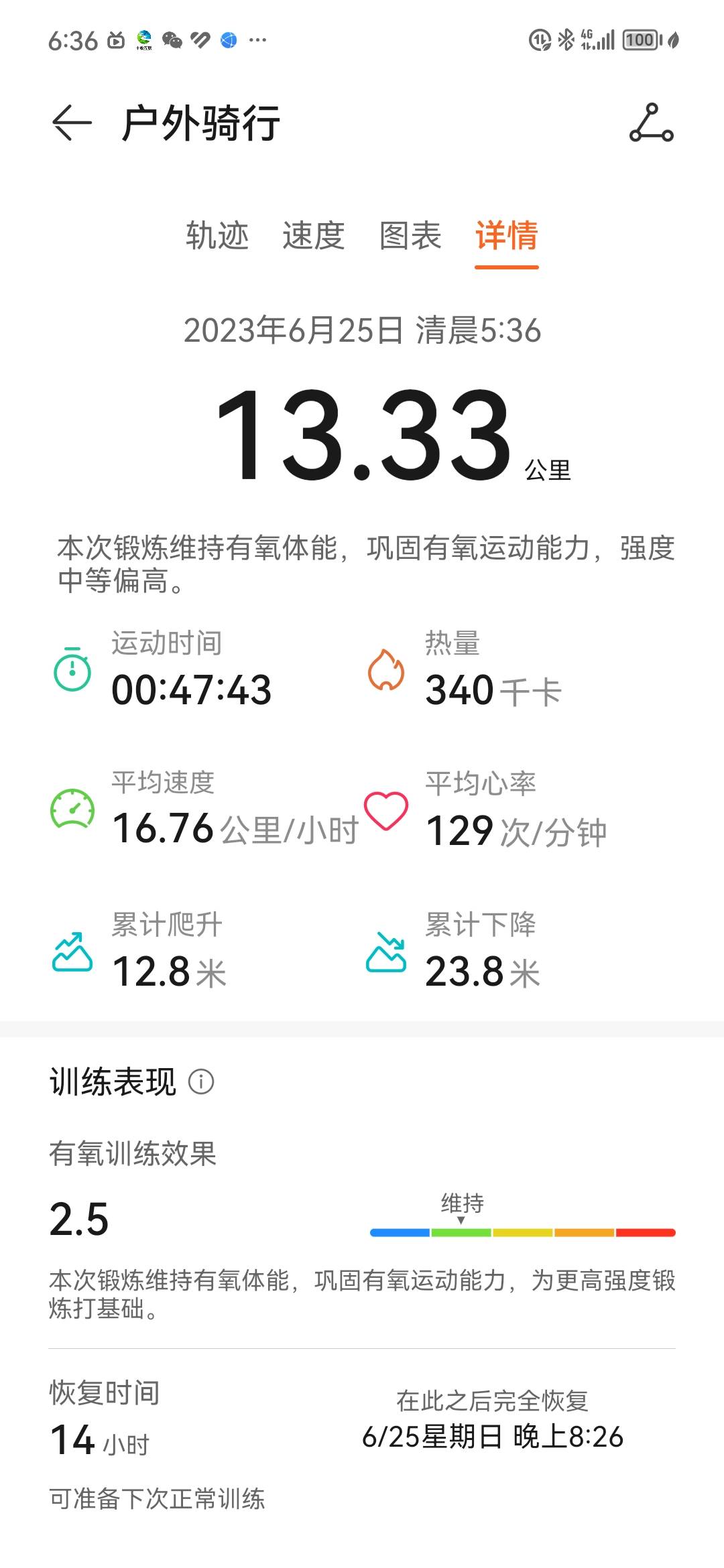This screenshot has height=1568, width=724.
Task: Click the ascent icon beside 累计爬升
Action: click(71, 952)
